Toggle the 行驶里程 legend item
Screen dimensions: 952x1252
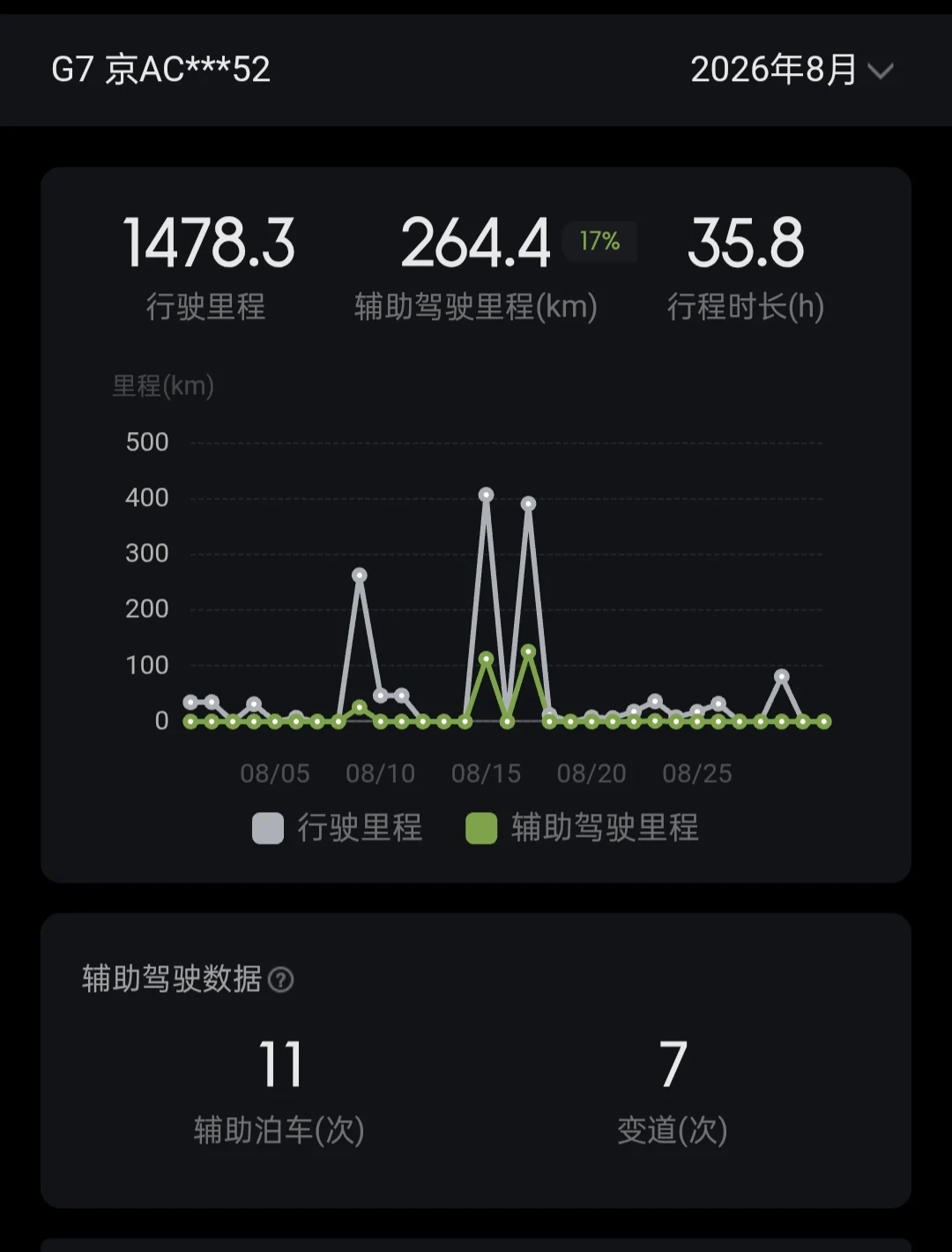coord(338,828)
